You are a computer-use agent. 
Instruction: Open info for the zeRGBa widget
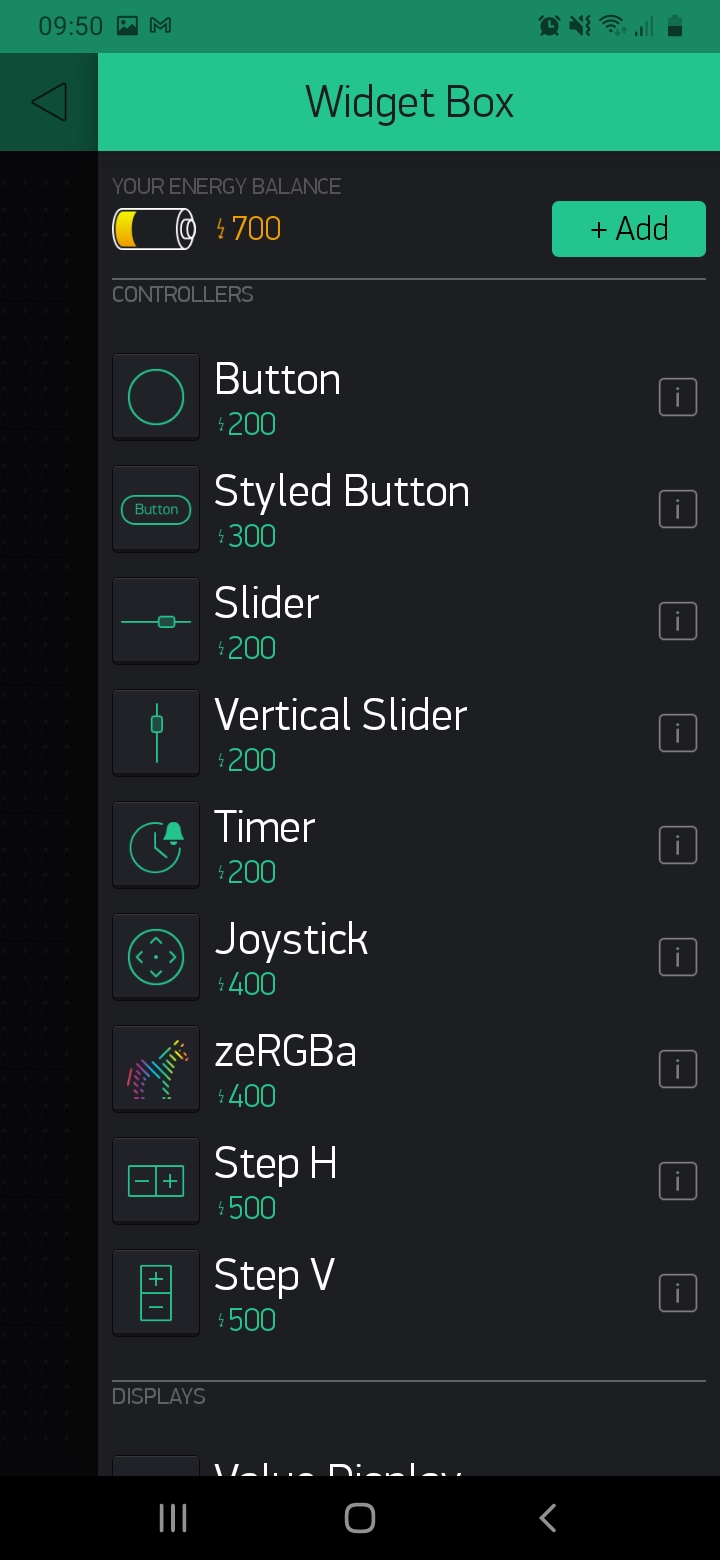pyautogui.click(x=677, y=1068)
